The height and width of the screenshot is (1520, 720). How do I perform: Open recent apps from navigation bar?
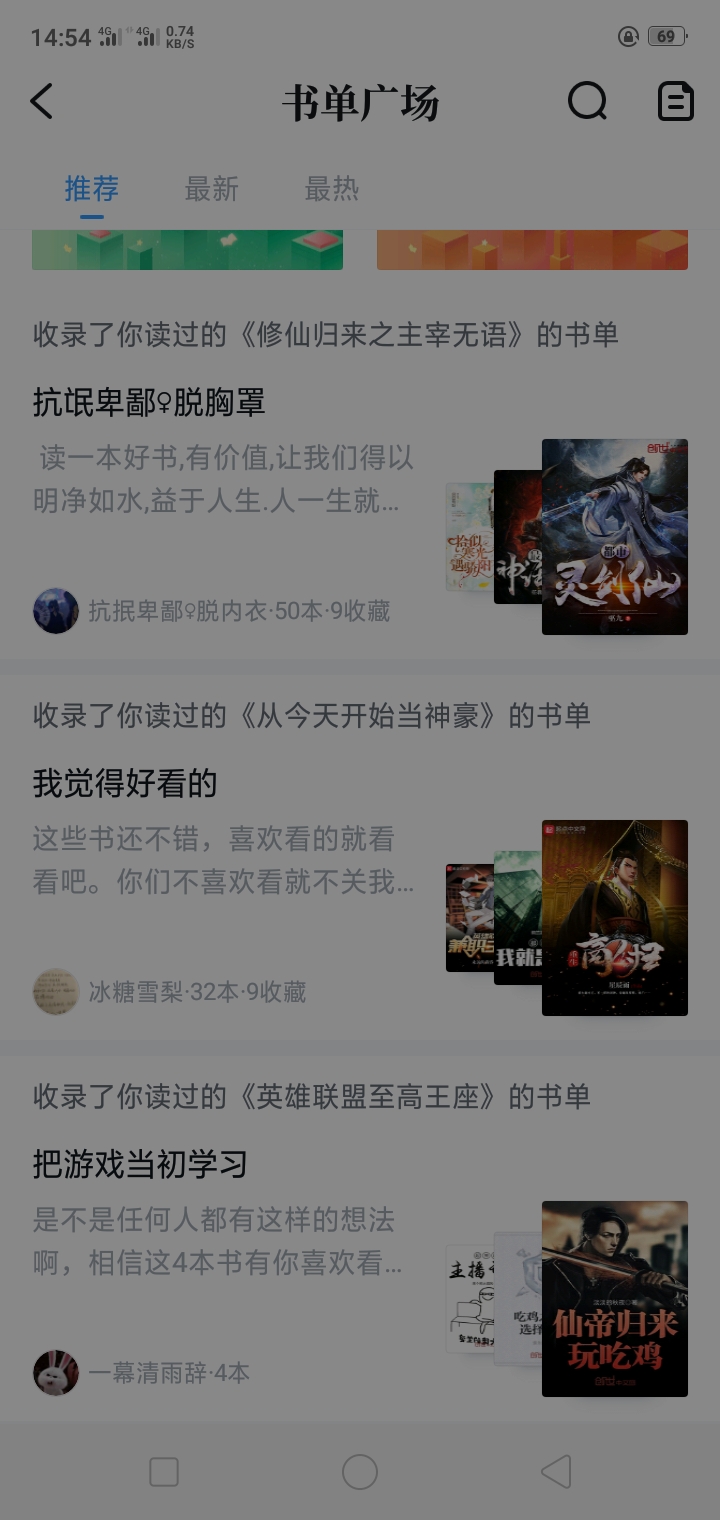164,1472
